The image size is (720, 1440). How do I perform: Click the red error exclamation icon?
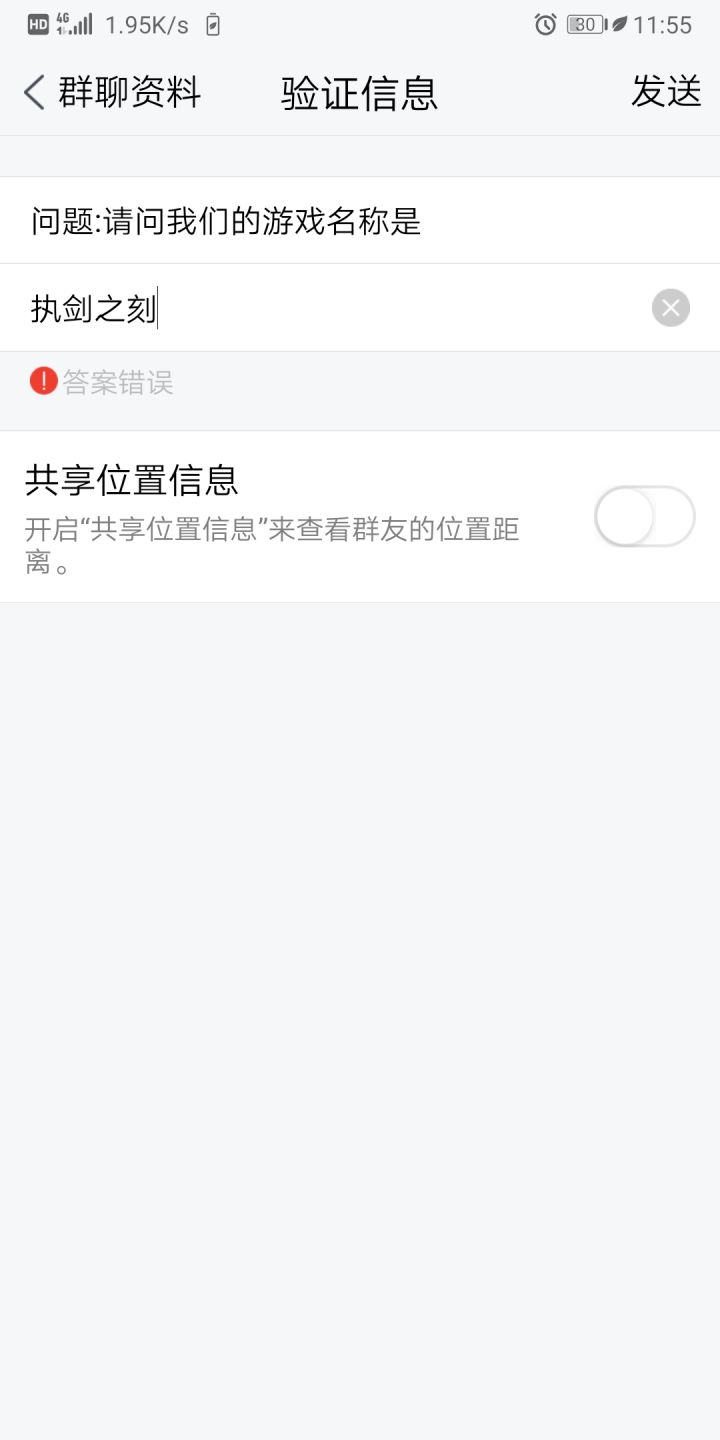pos(41,382)
